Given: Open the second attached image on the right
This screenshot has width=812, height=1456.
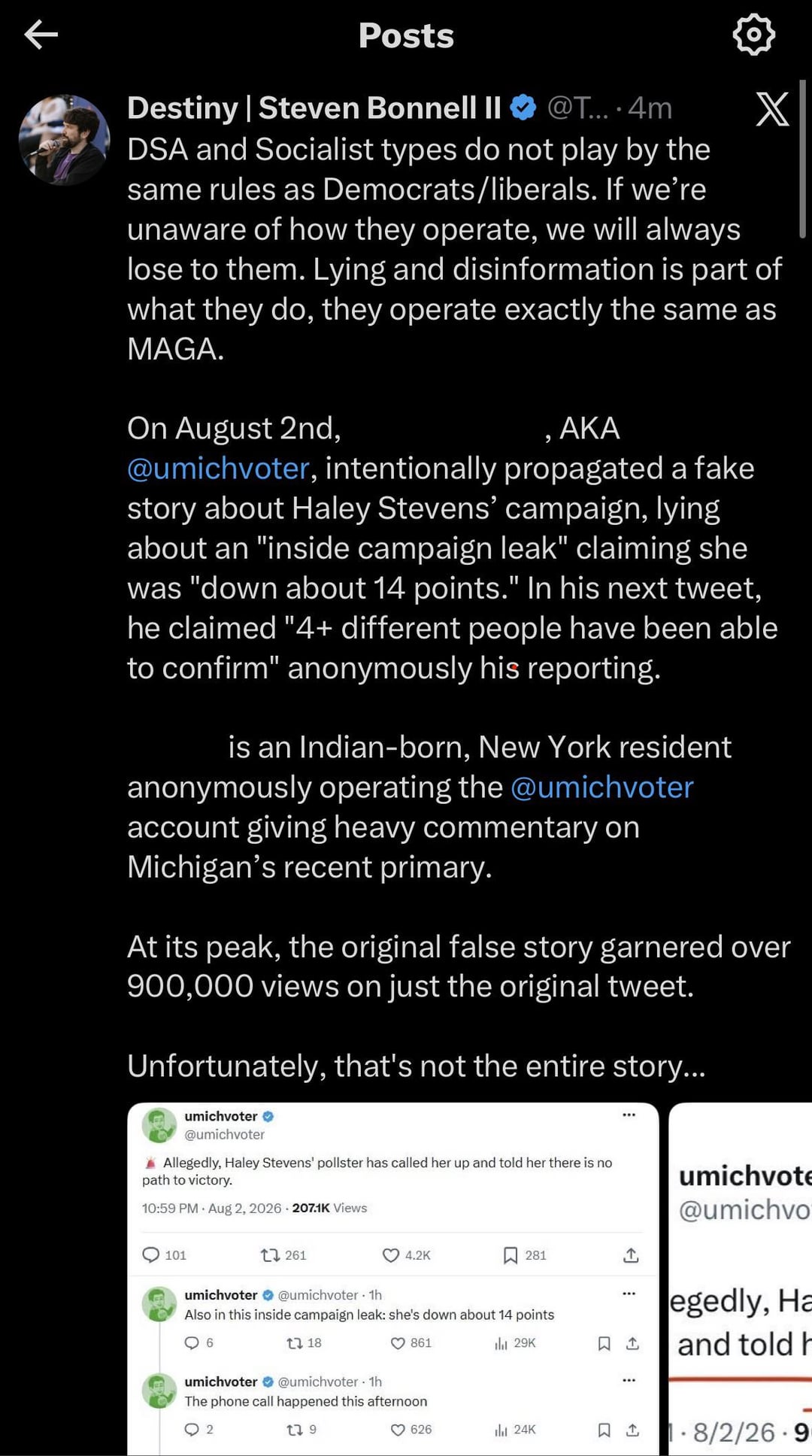Looking at the screenshot, I should [x=741, y=1279].
